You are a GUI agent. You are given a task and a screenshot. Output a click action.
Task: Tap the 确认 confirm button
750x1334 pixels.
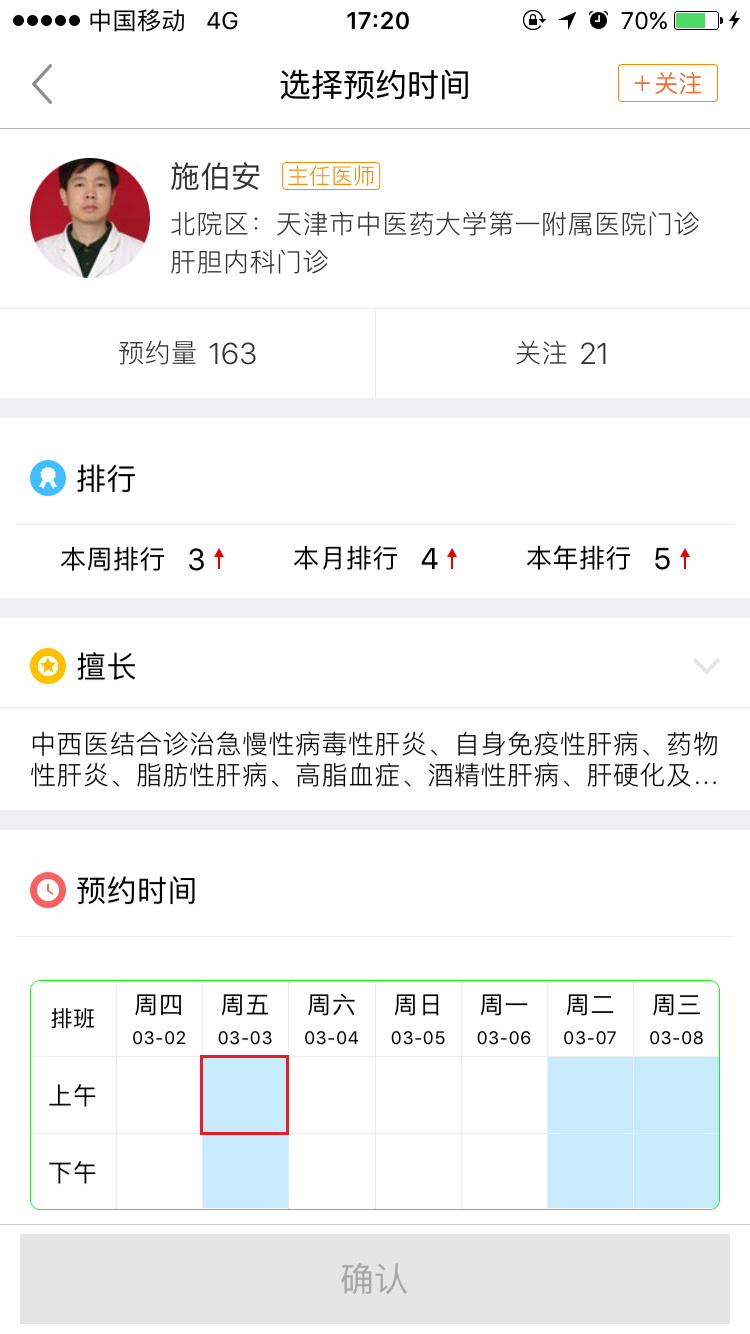374,1279
